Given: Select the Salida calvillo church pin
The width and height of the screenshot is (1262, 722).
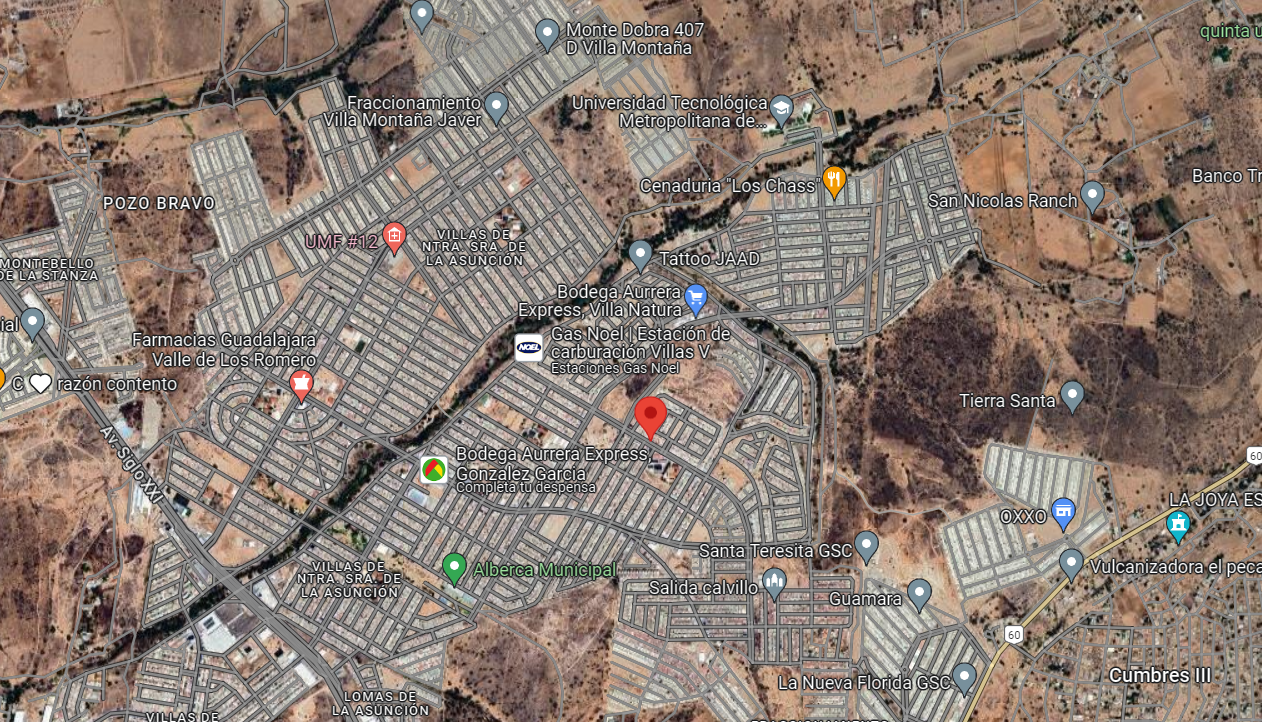Looking at the screenshot, I should point(774,583).
